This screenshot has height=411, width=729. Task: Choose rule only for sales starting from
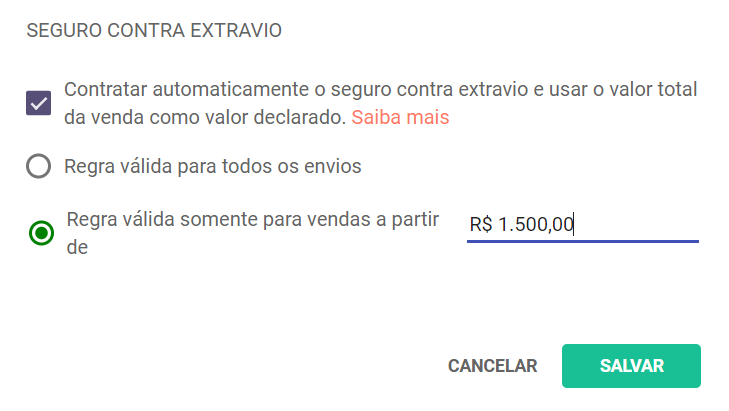coord(41,234)
